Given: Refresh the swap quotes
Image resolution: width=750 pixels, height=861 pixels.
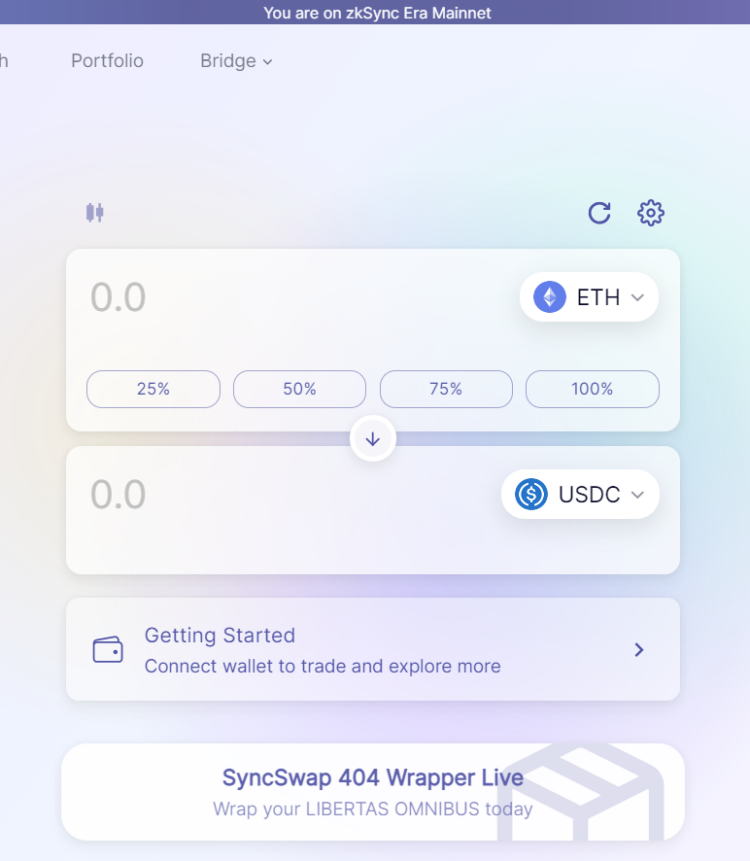Looking at the screenshot, I should [599, 212].
